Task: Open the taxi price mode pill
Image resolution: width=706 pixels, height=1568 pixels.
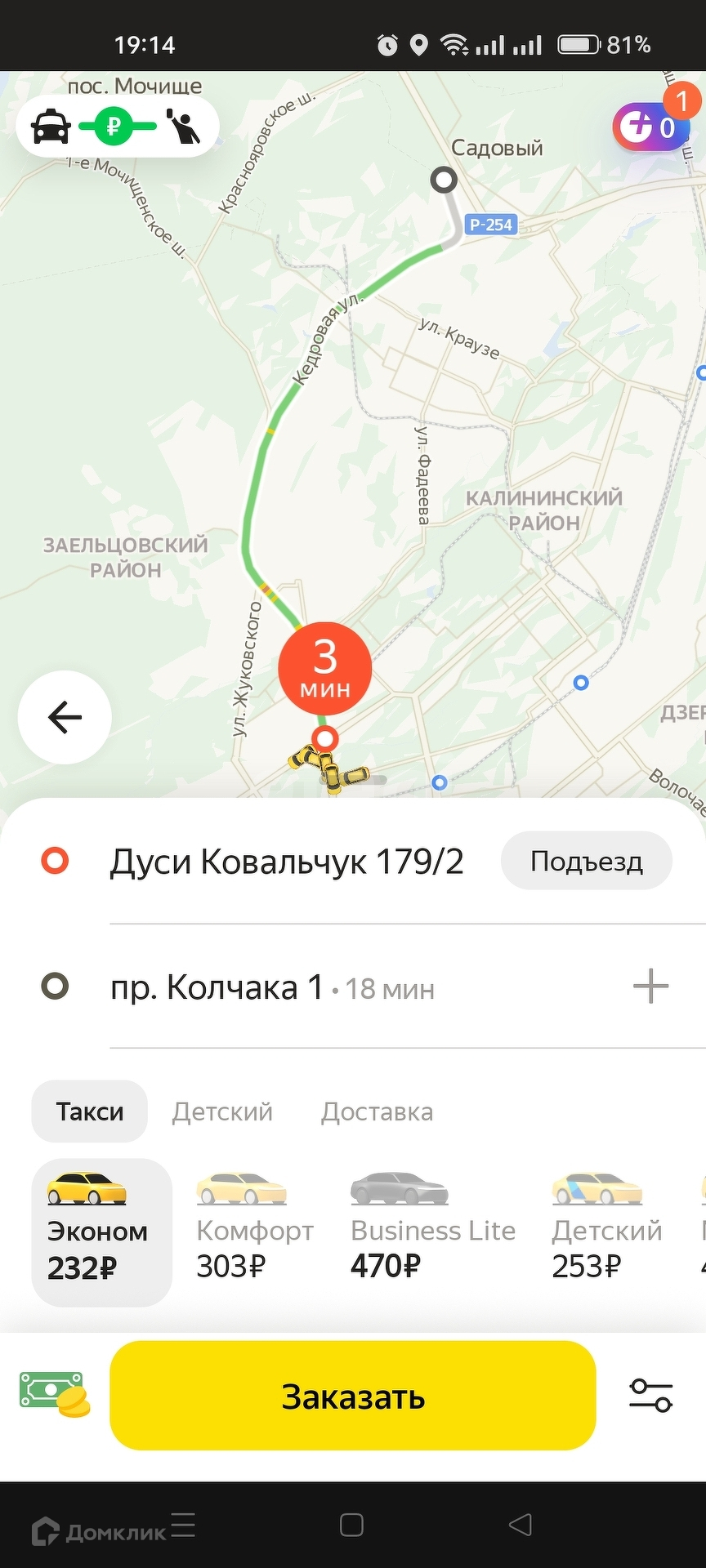Action: (117, 127)
